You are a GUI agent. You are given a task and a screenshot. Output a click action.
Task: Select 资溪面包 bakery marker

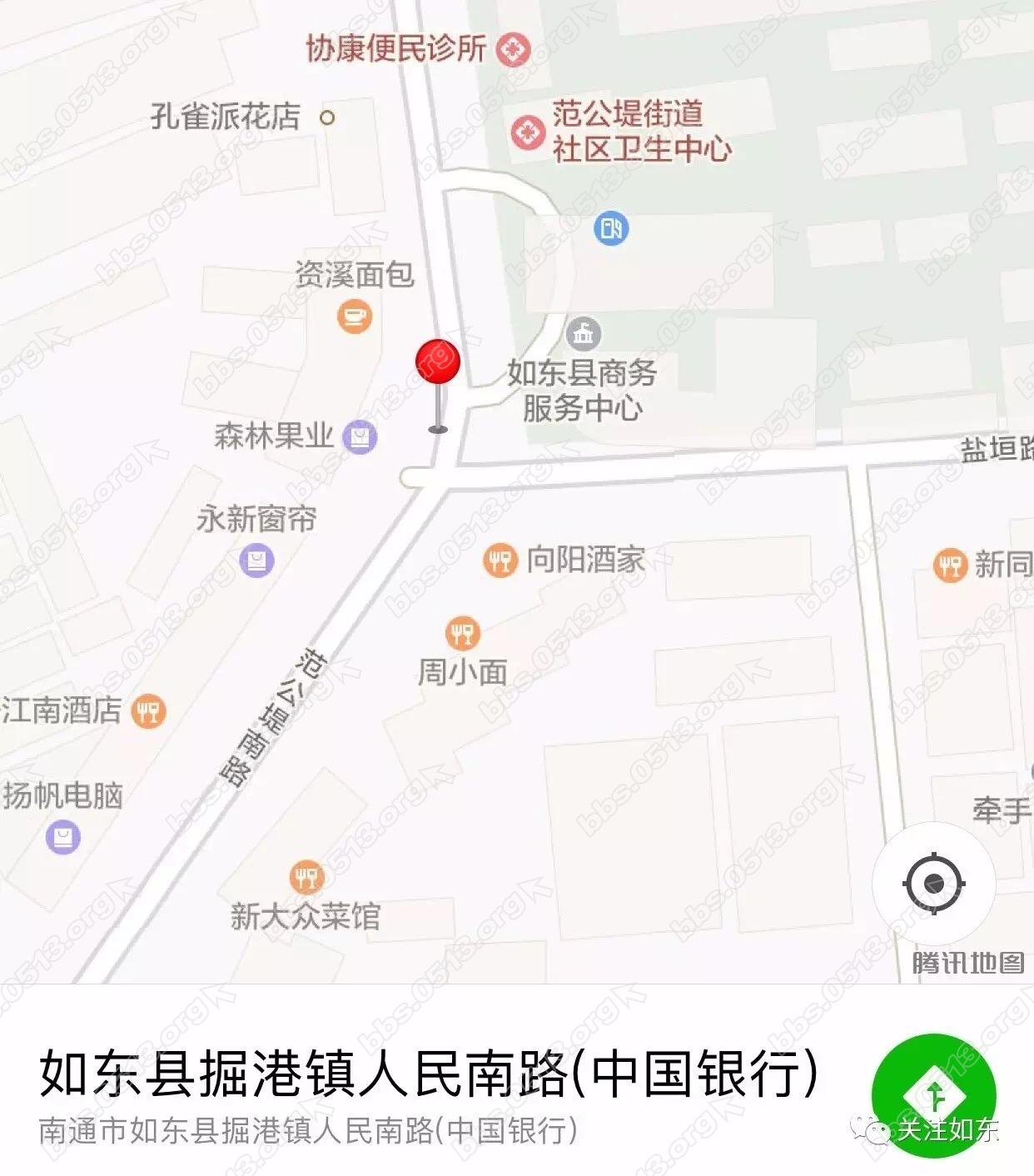pos(355,316)
